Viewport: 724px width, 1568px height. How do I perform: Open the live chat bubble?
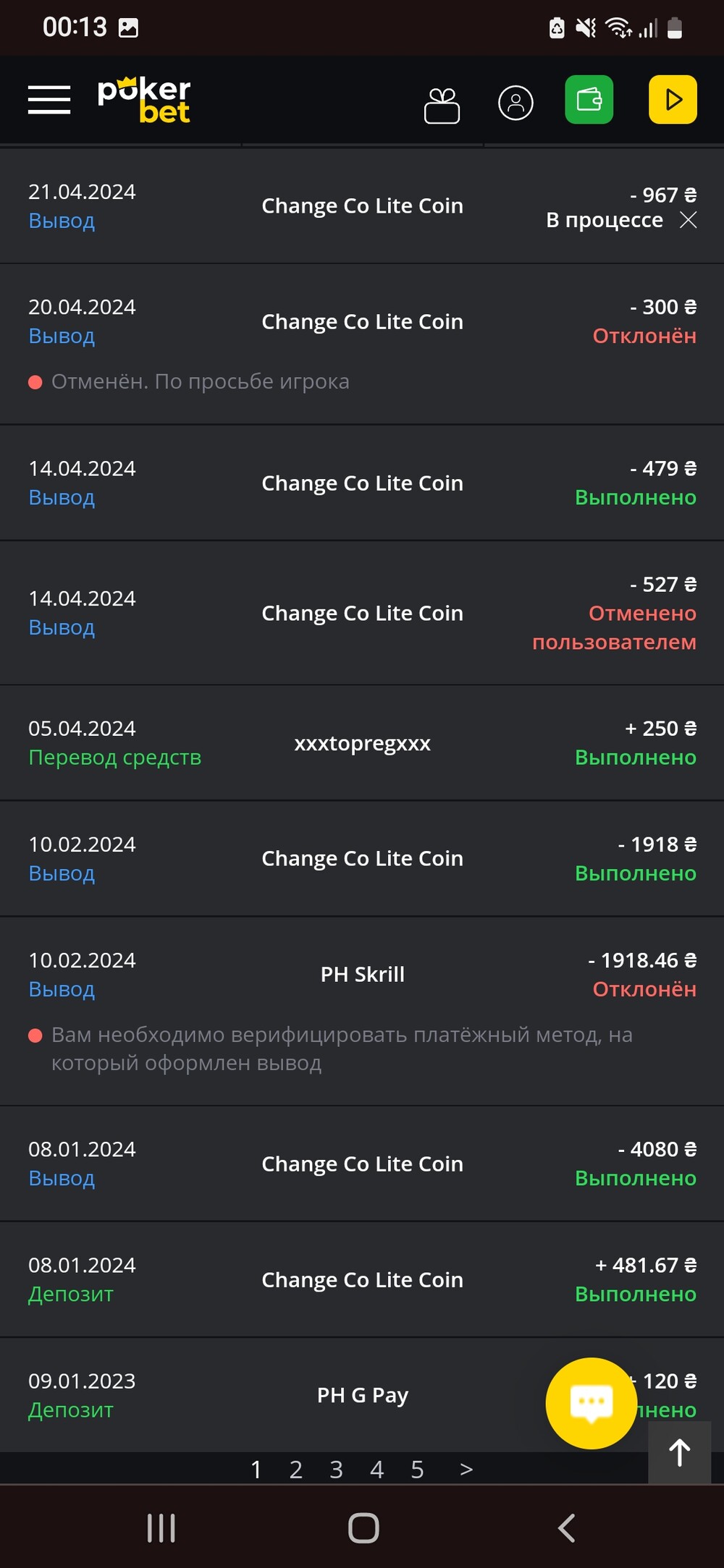click(x=592, y=1403)
